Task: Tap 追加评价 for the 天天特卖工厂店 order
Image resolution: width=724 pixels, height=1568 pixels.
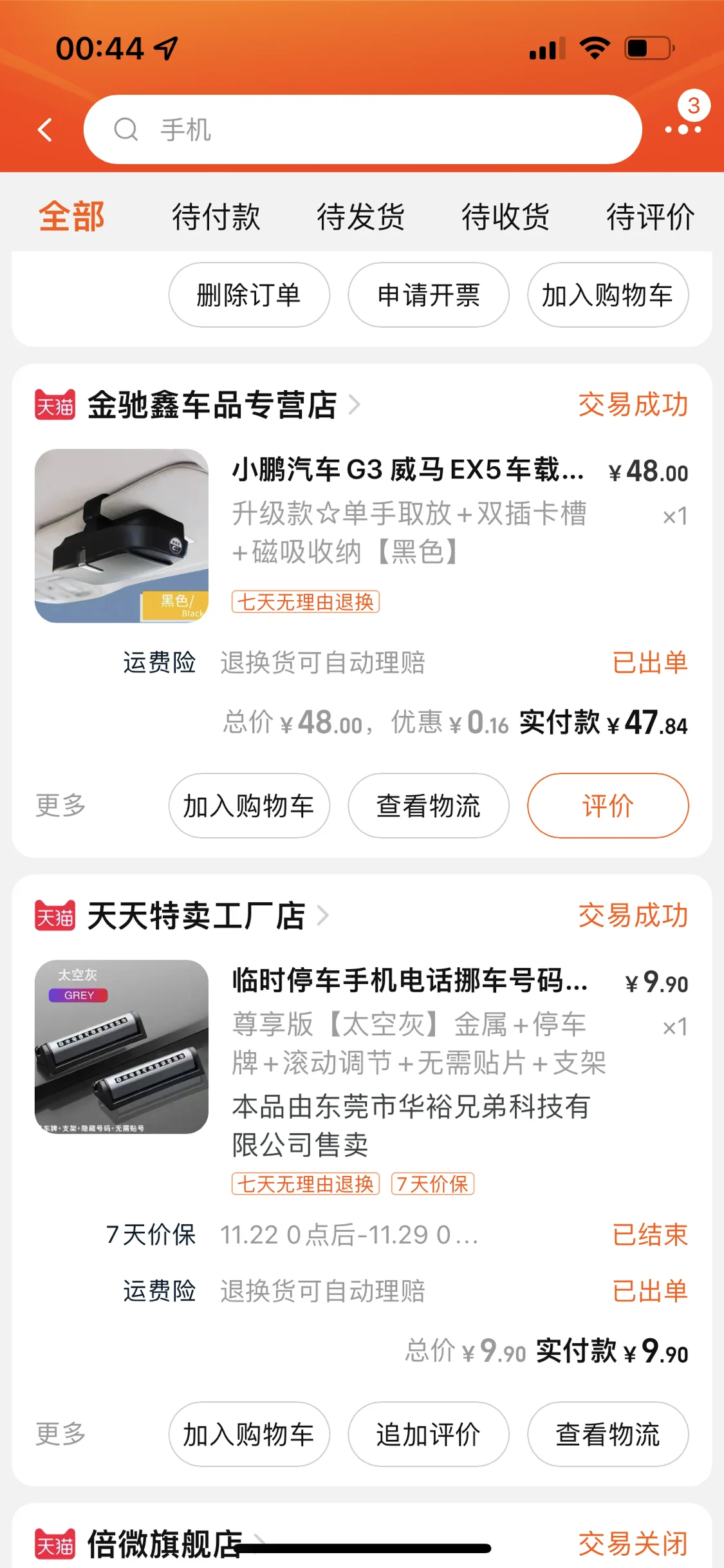Action: 429,1434
